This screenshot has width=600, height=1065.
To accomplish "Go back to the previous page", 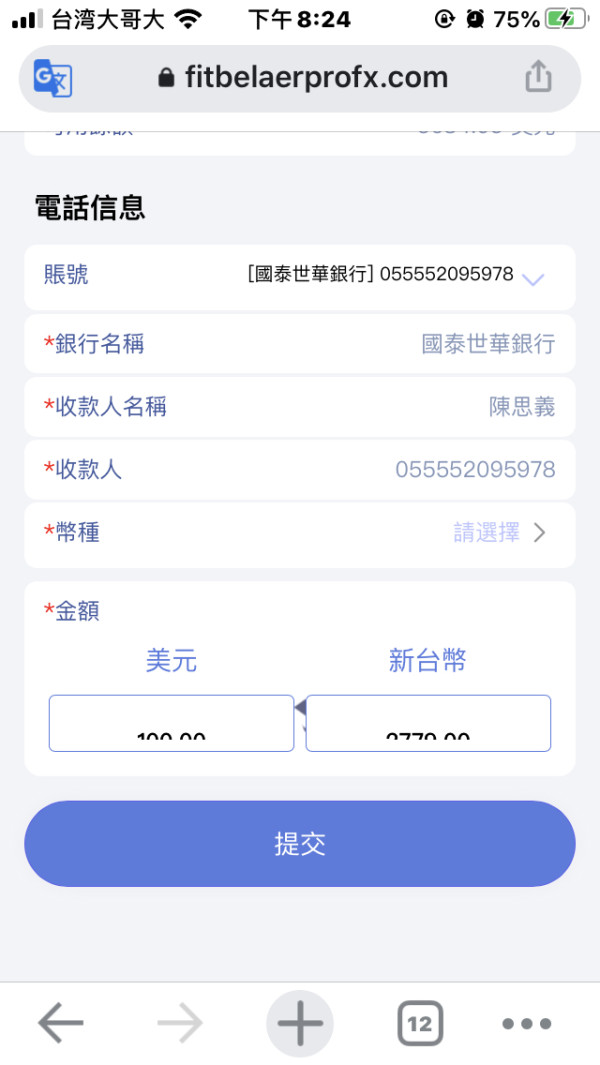I will (x=61, y=1023).
